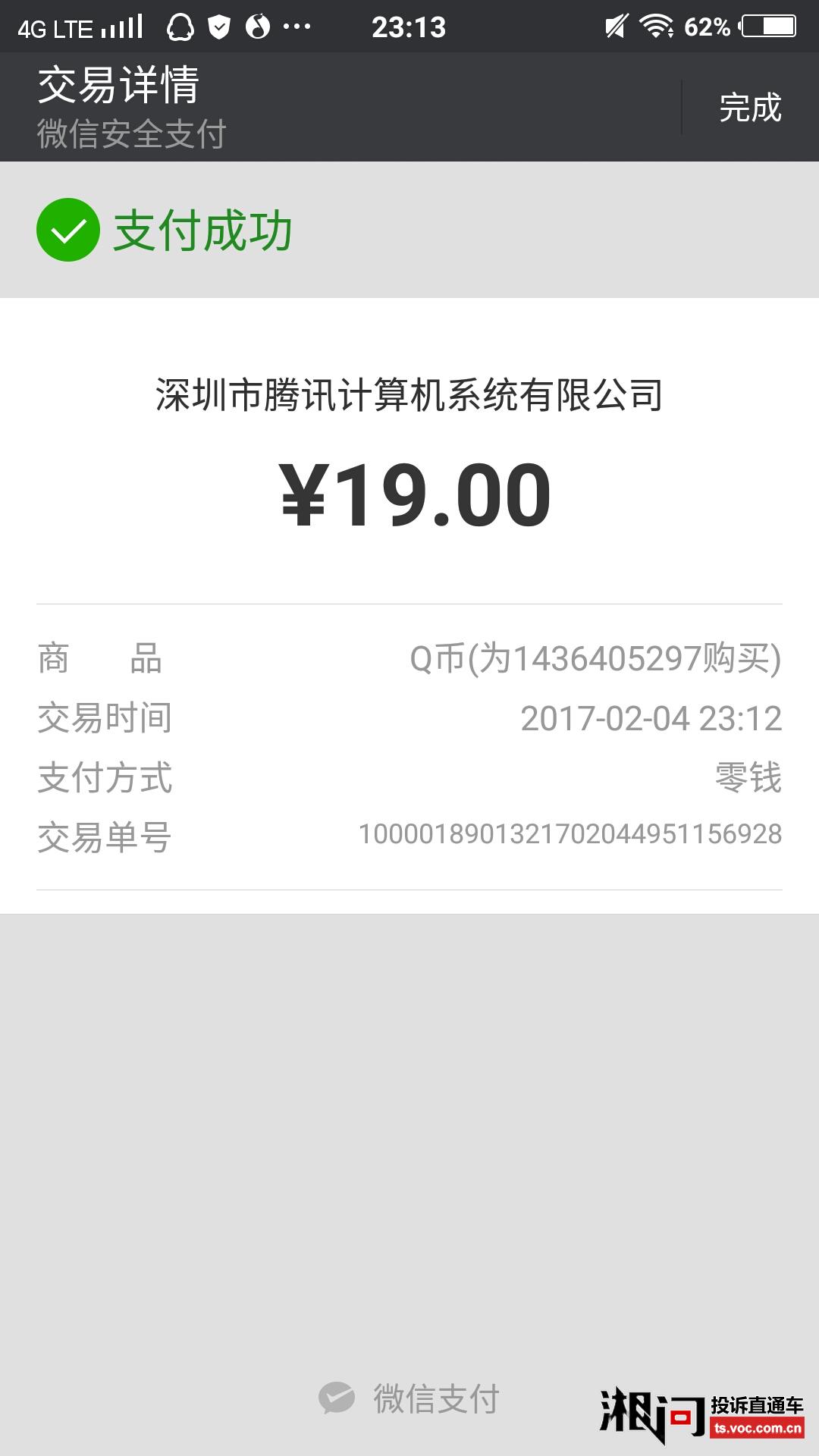This screenshot has width=819, height=1456.
Task: Tap the WeChat Pay speech bubble logo
Action: coord(339,1395)
